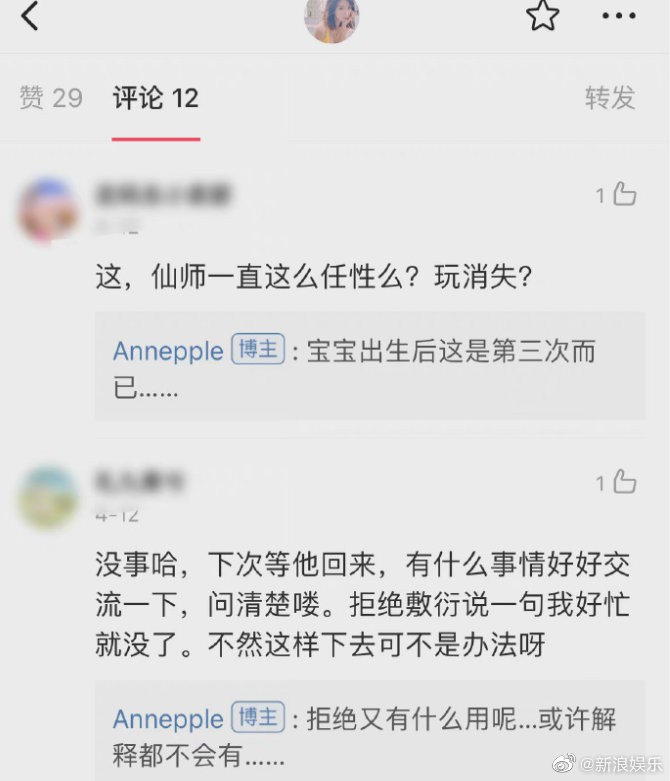View avatar of the 仙师一直这么任性么 commenter
Viewport: 670px width, 781px height.
coord(48,210)
